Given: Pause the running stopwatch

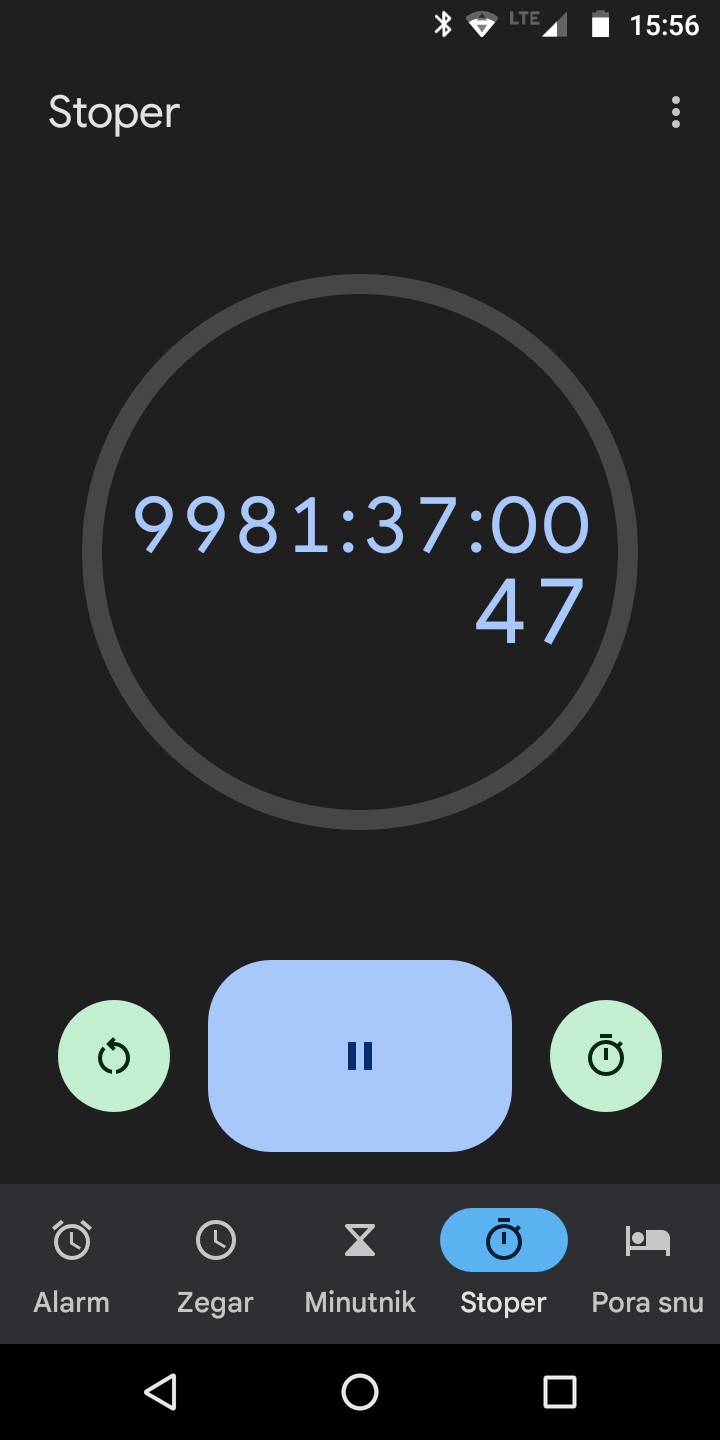Looking at the screenshot, I should coord(360,1056).
